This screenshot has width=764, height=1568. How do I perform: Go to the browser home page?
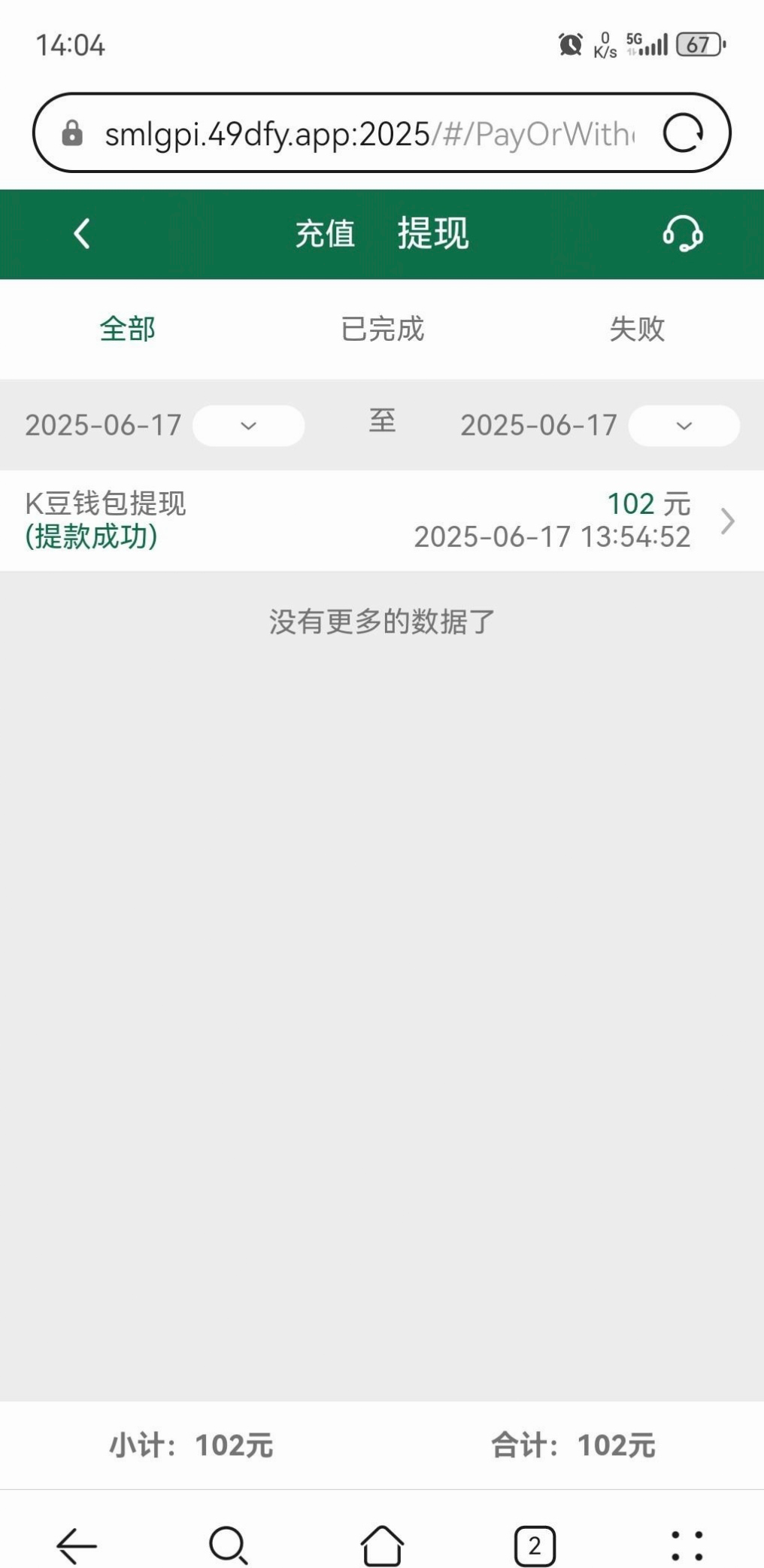click(382, 1546)
